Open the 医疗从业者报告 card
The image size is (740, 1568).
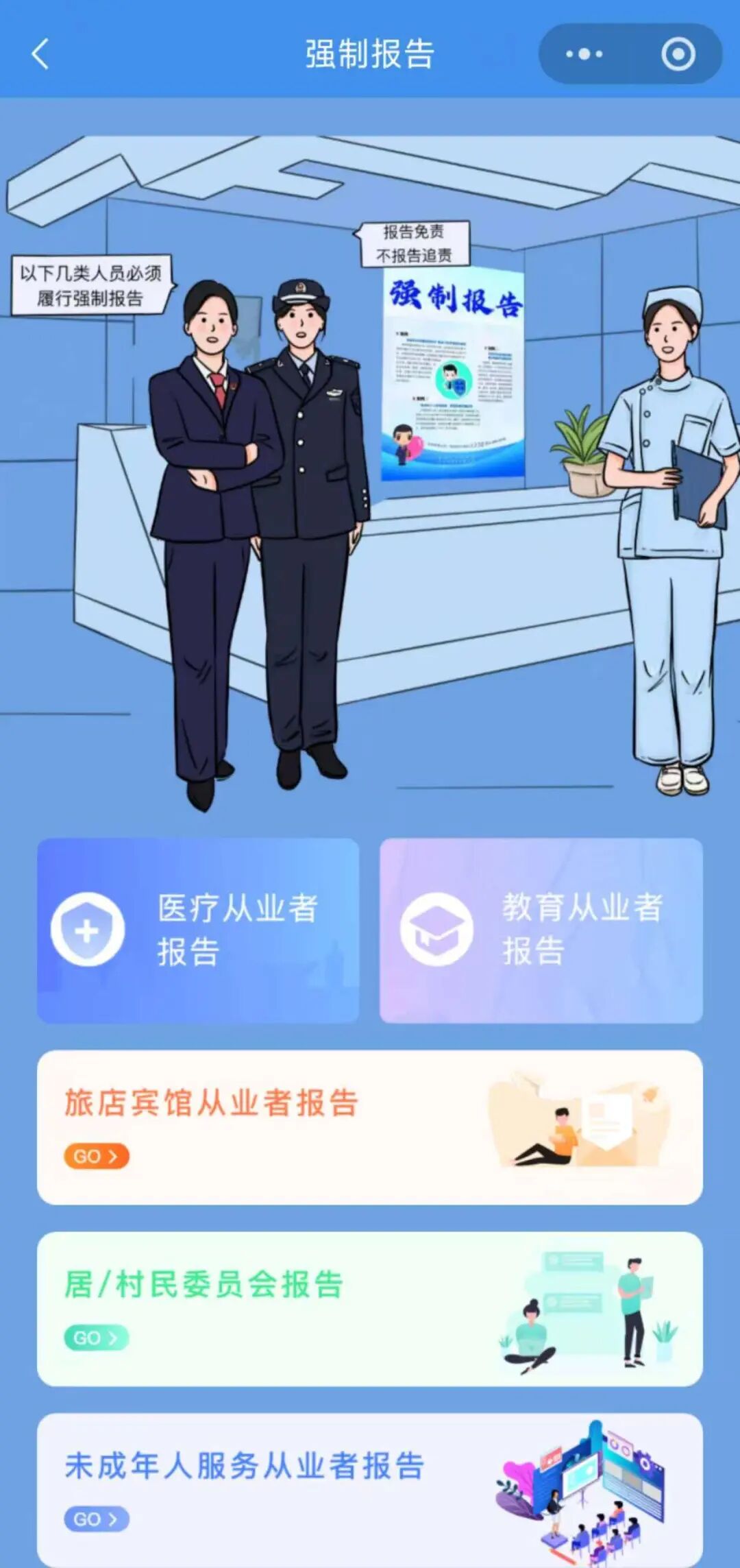pos(198,930)
